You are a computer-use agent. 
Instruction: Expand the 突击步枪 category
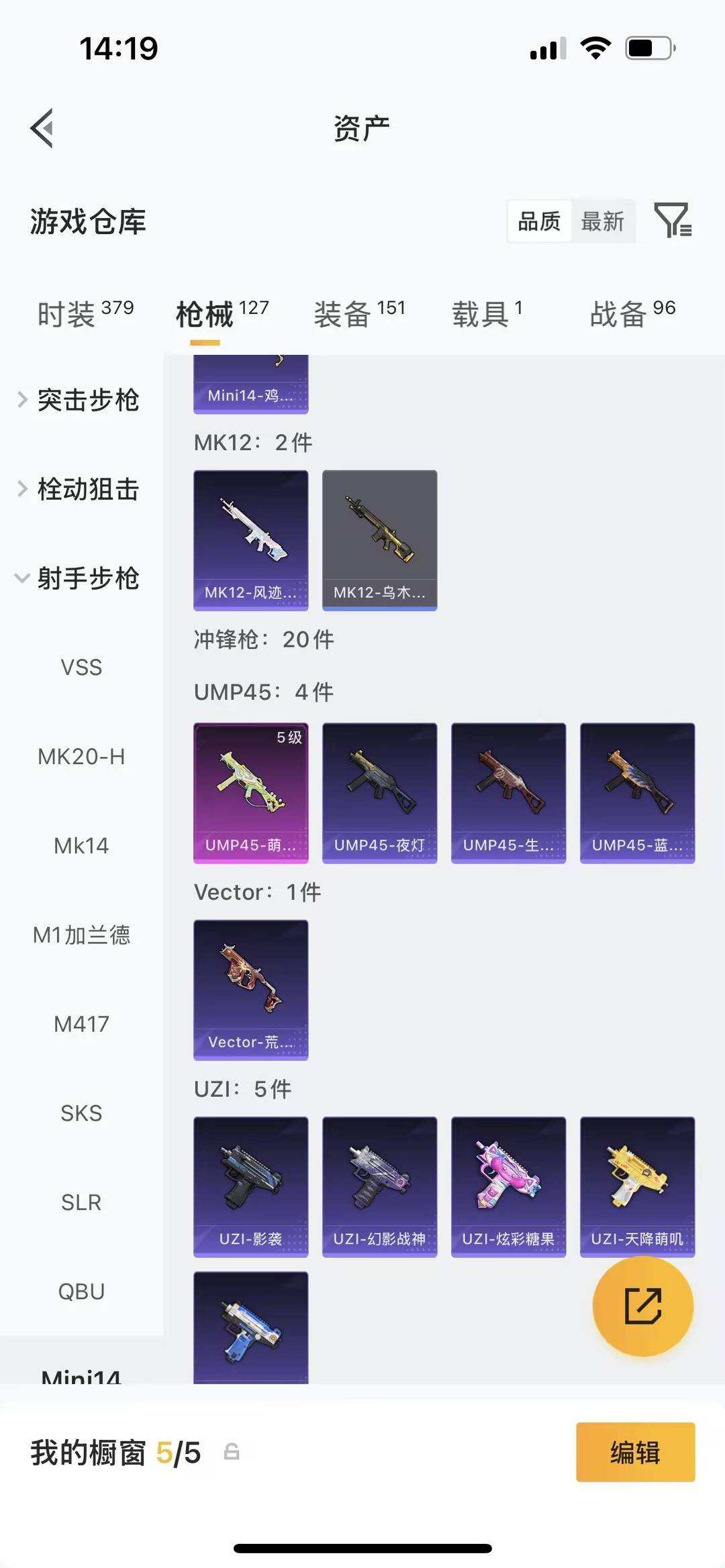coord(87,401)
